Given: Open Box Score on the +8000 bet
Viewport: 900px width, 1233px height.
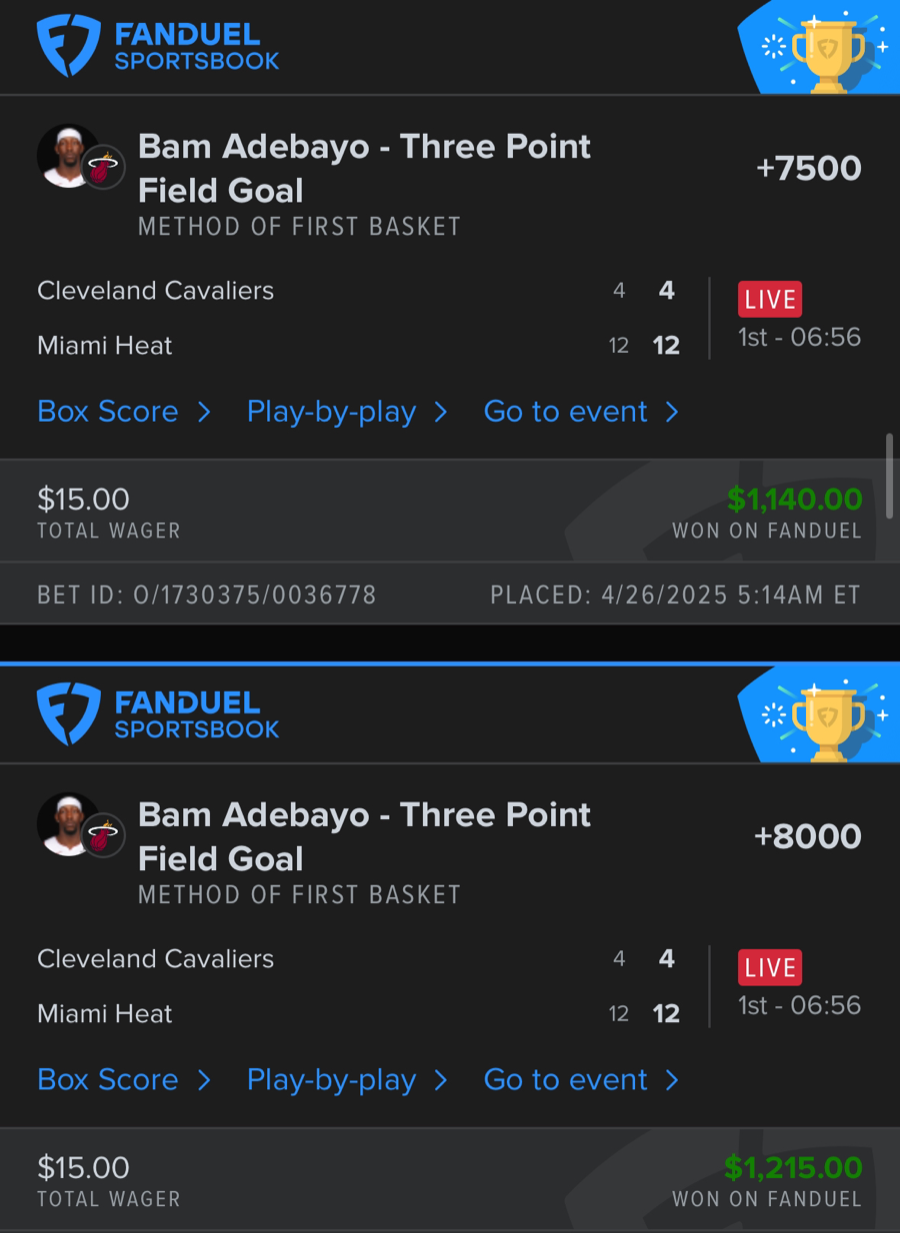Looking at the screenshot, I should point(123,1080).
